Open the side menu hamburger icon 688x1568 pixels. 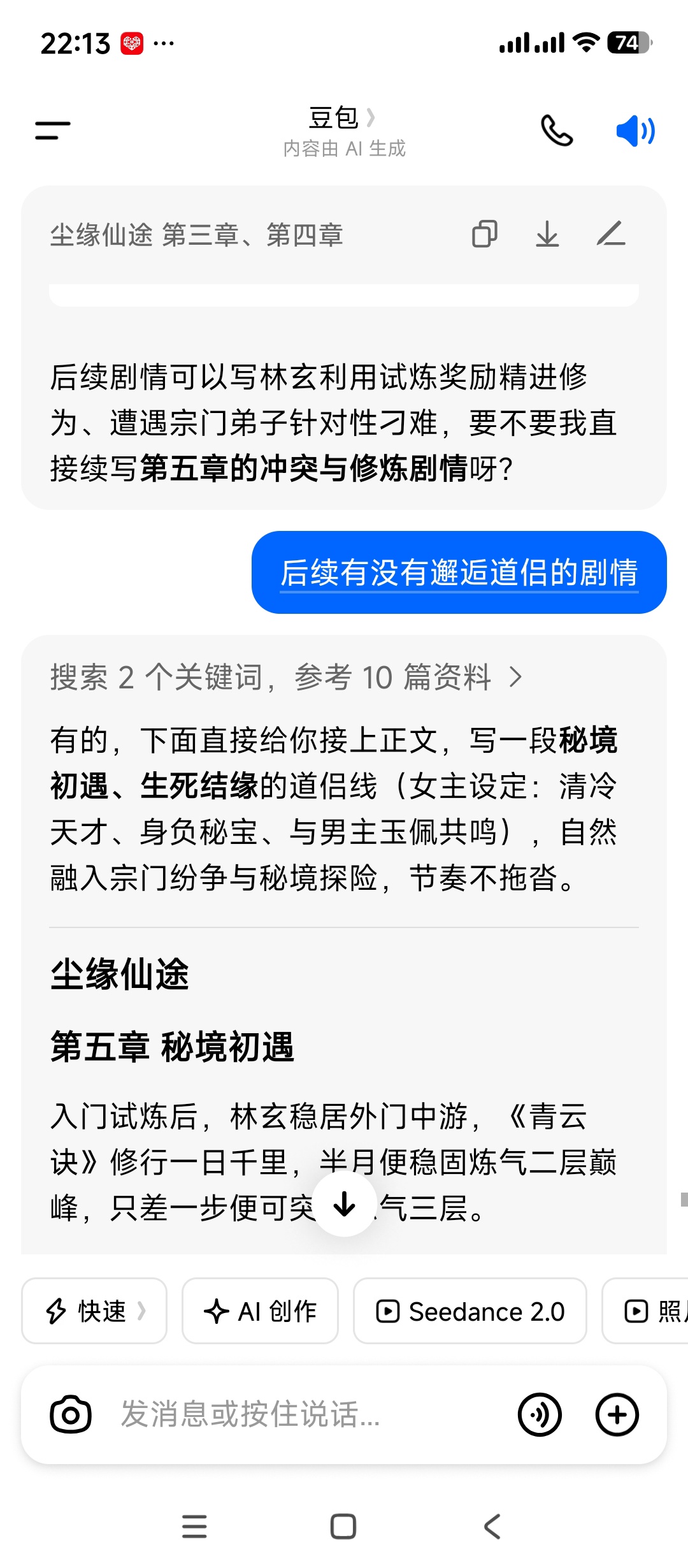(52, 131)
